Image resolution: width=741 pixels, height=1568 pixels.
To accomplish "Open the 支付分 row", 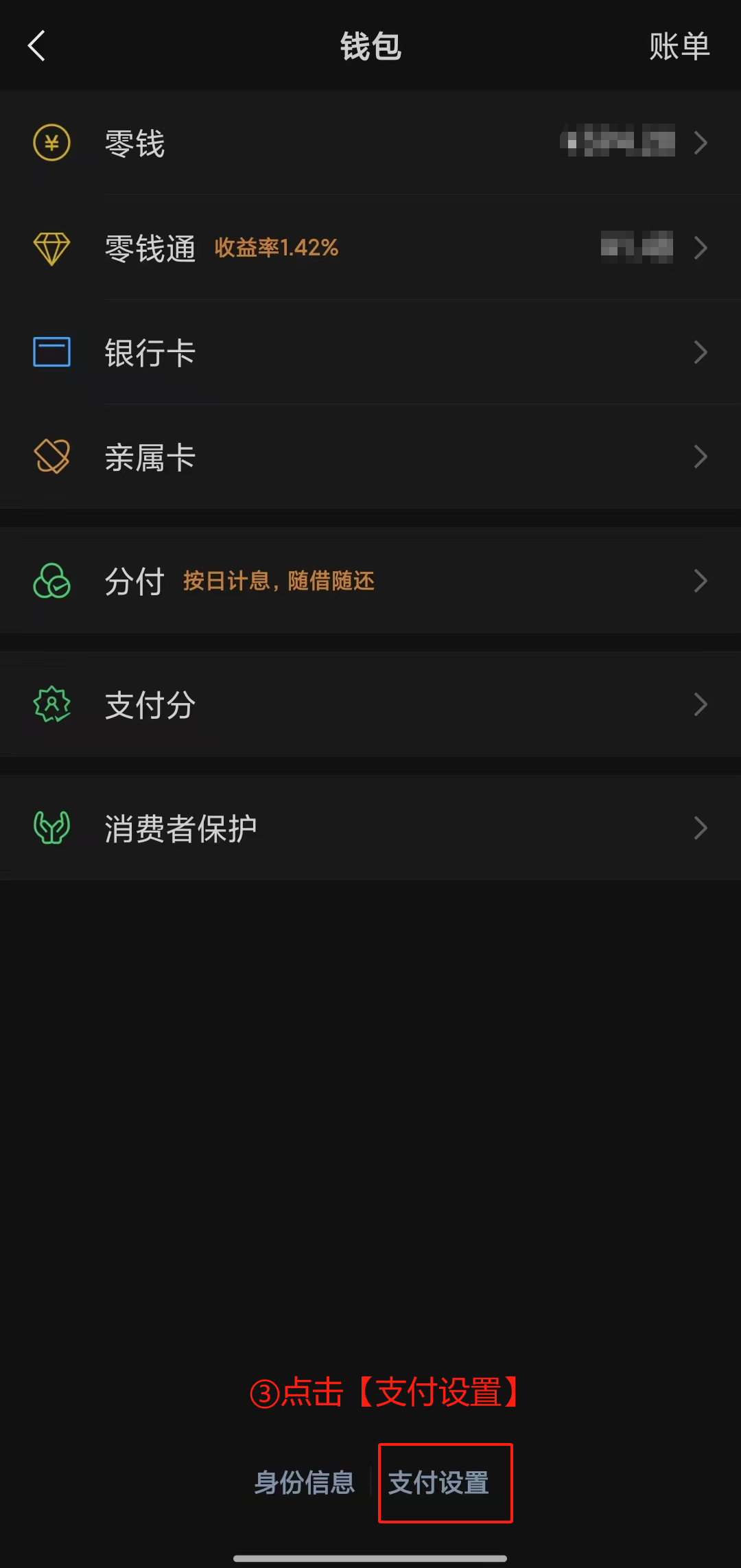I will [370, 705].
